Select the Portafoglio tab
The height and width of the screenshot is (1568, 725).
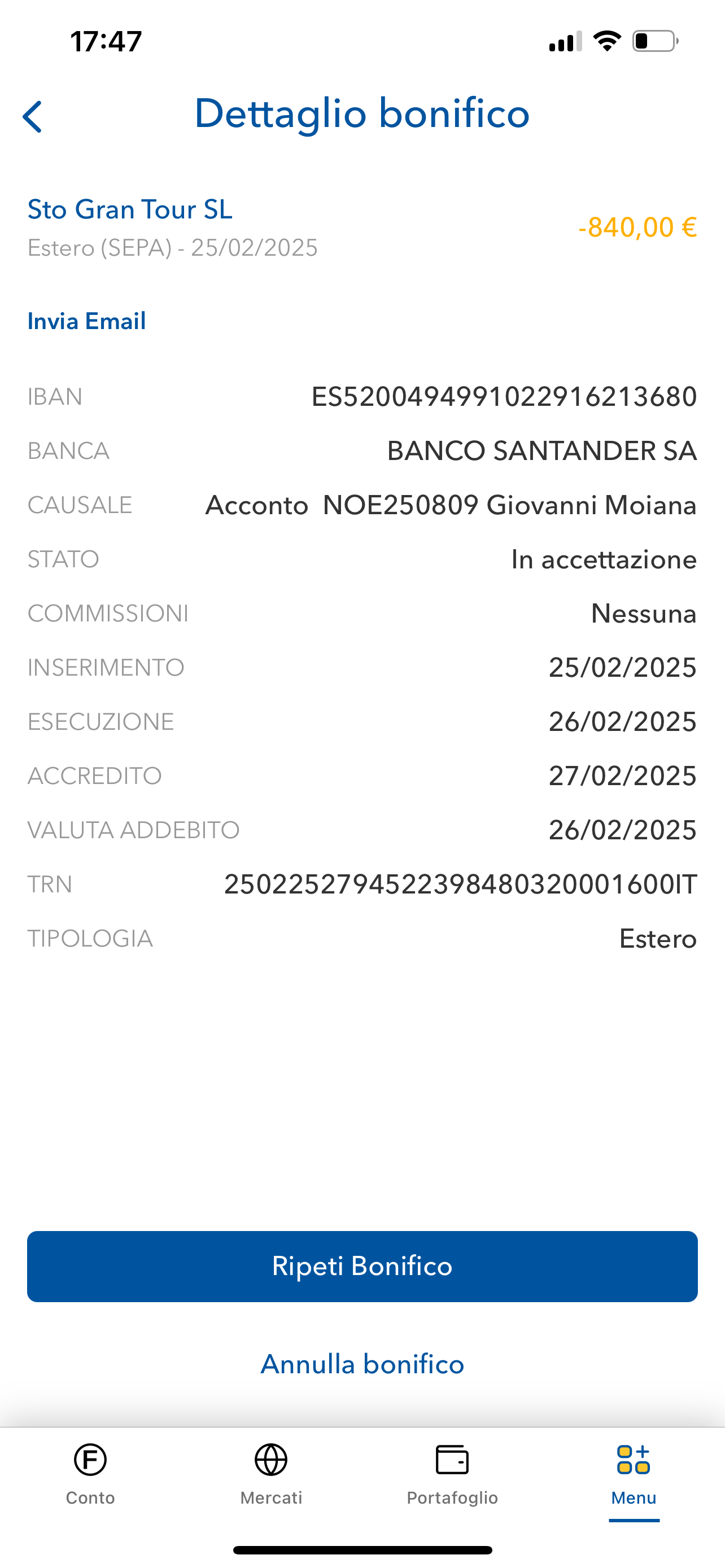coord(452,1474)
